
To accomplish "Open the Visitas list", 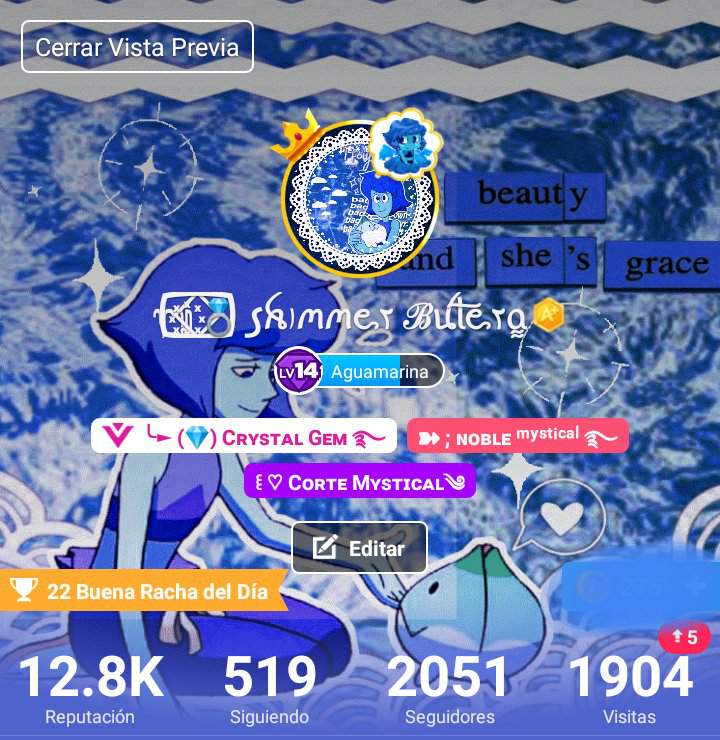I will click(x=629, y=690).
